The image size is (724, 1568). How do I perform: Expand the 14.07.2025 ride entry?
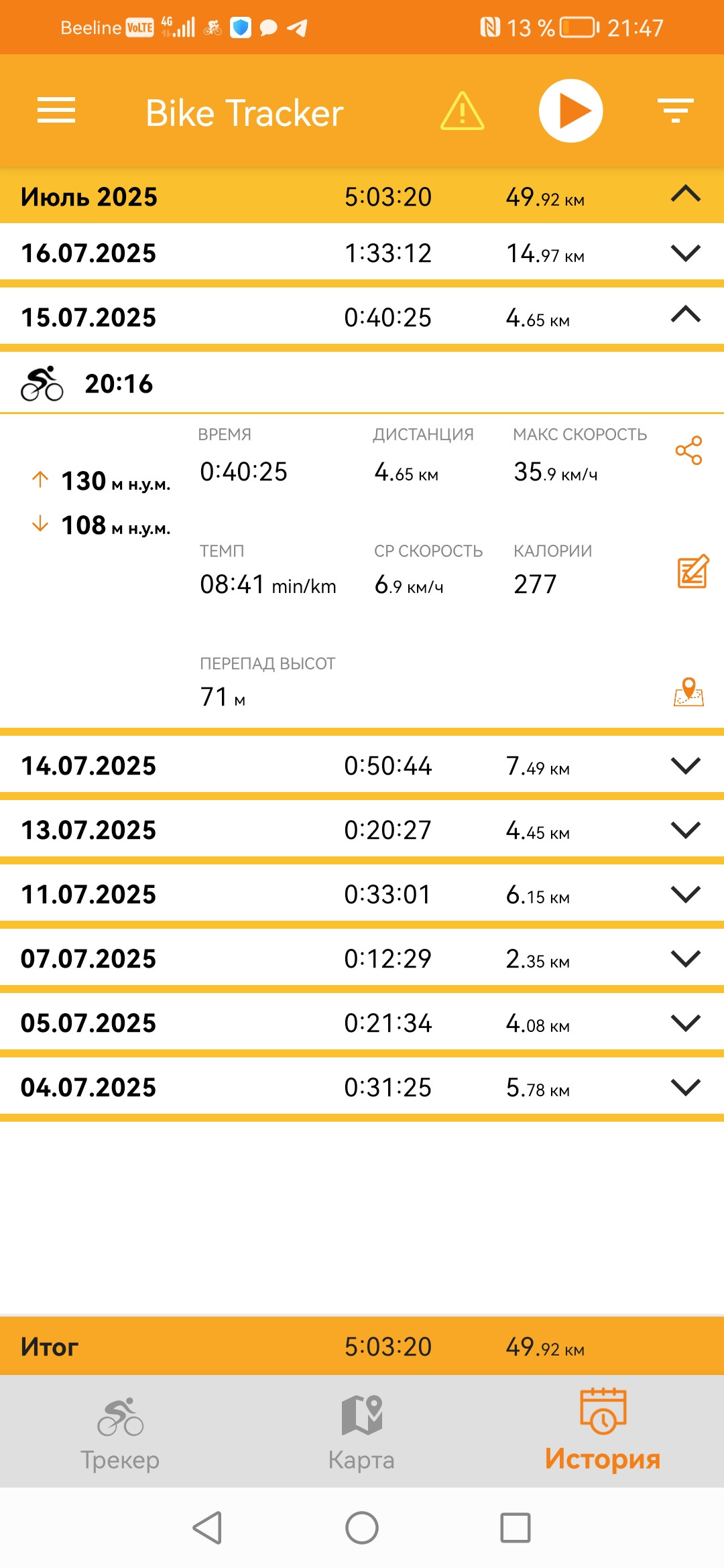685,766
